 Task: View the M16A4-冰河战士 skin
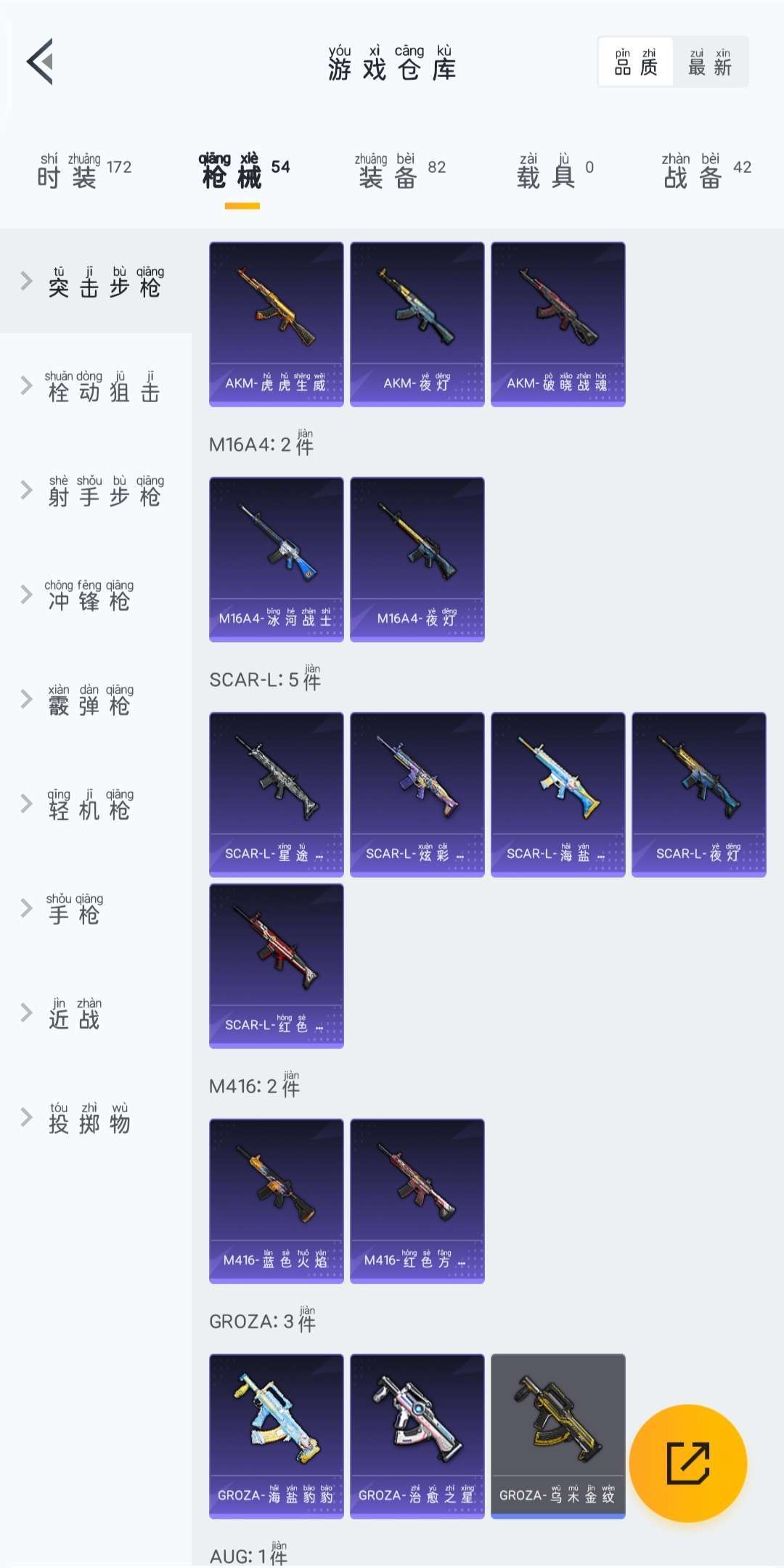click(277, 559)
